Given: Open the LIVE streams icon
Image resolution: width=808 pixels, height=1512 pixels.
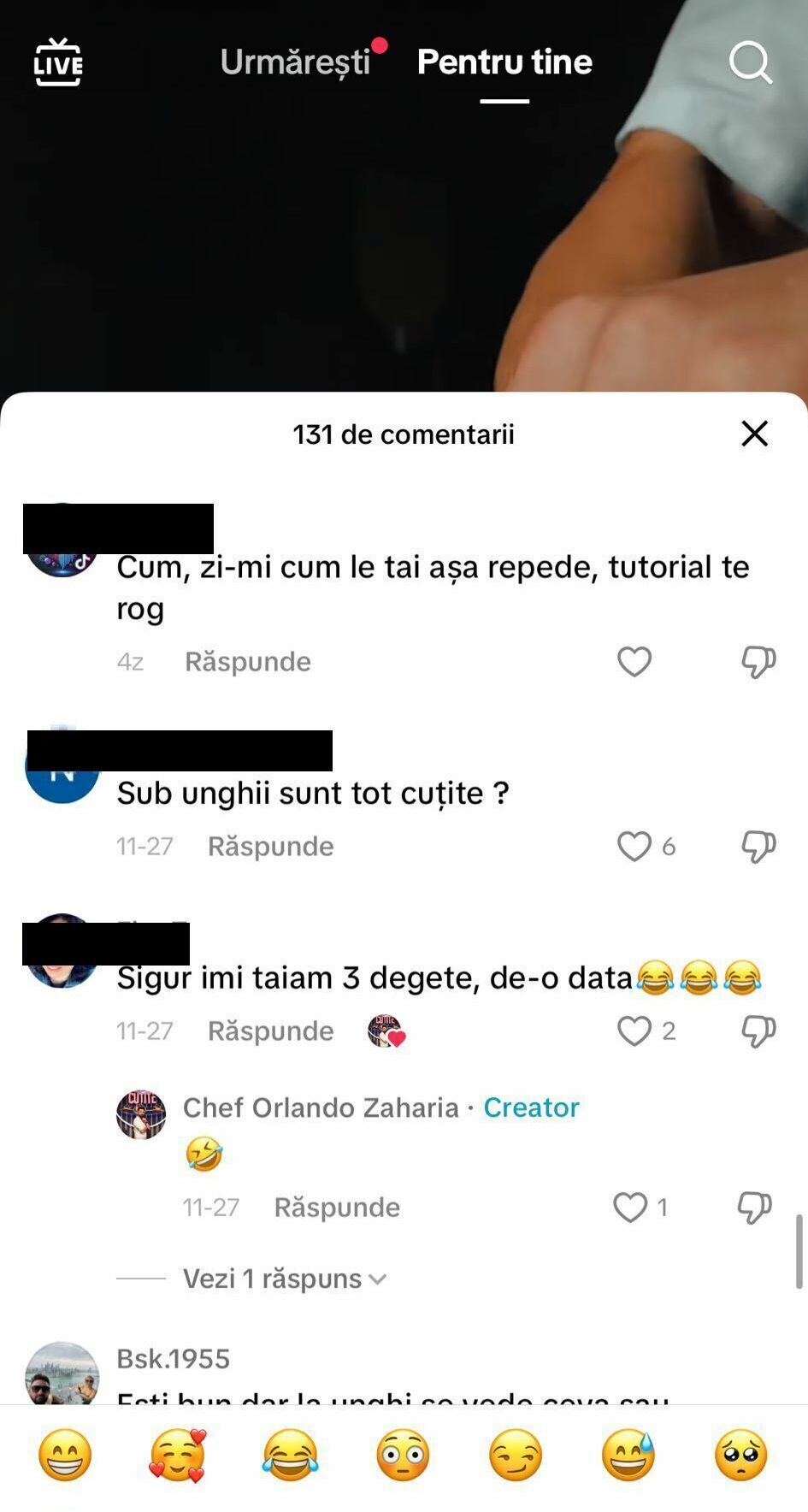Looking at the screenshot, I should (x=57, y=62).
